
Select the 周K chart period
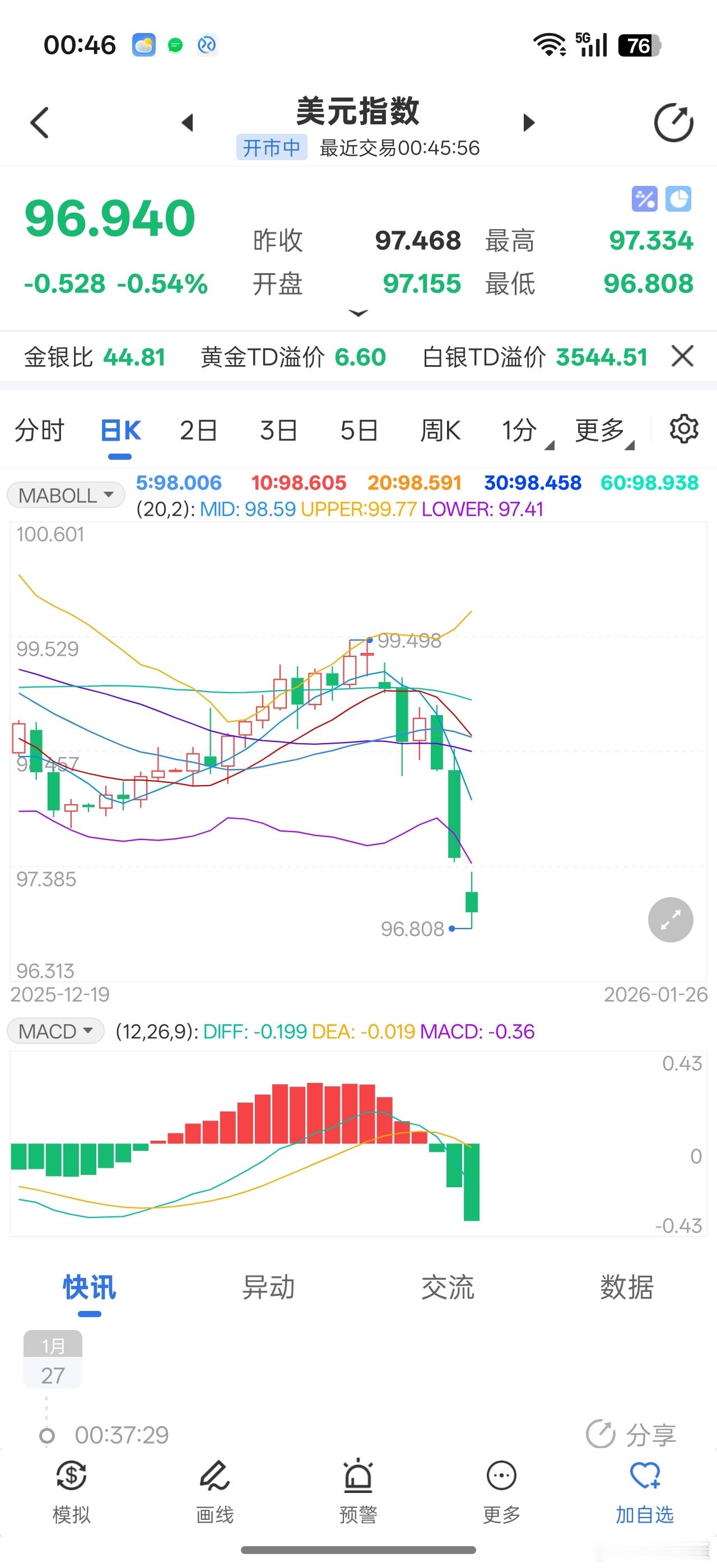(x=440, y=431)
